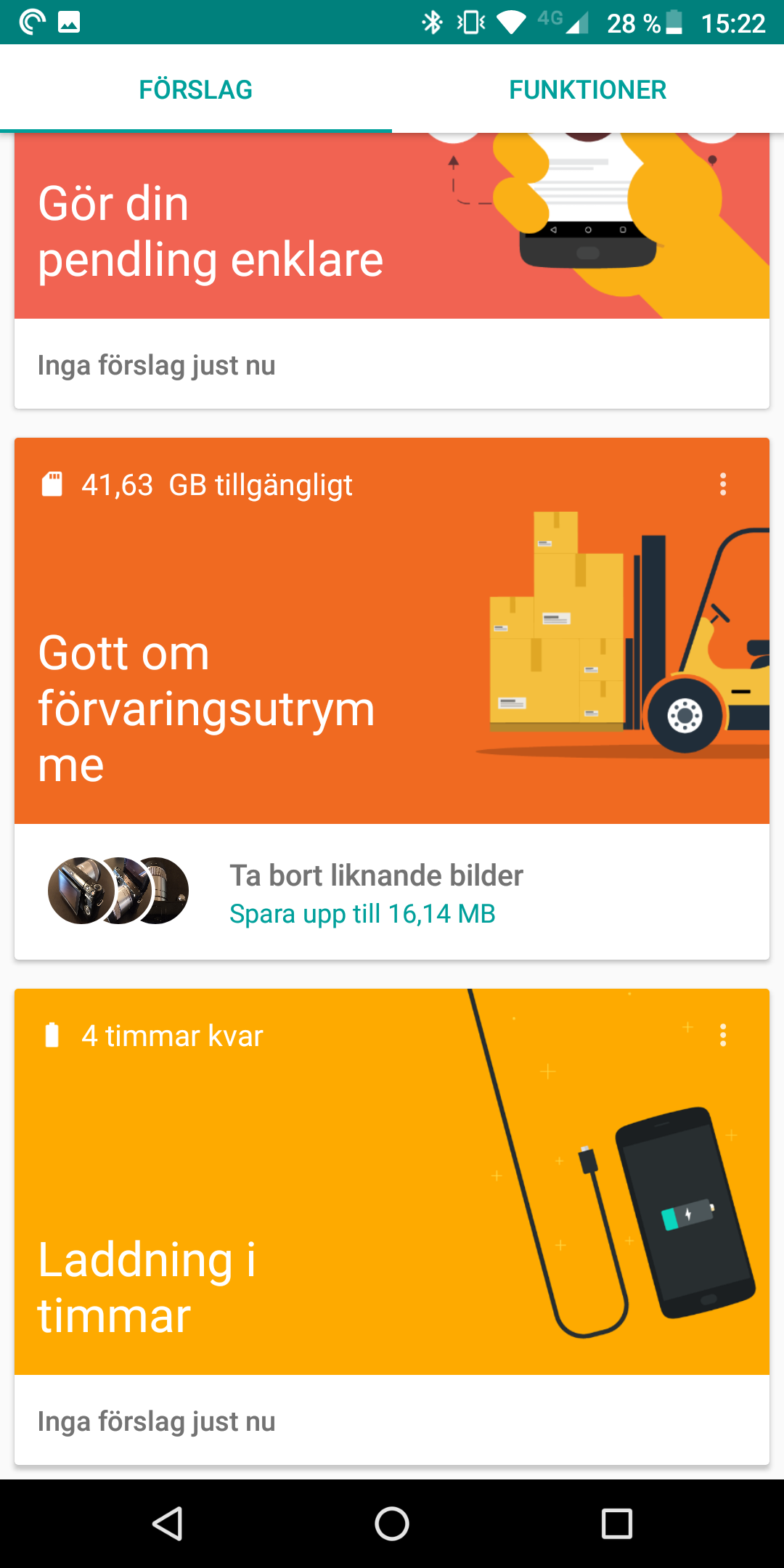Screen dimensions: 784x1568
Task: Go back with the system back button
Action: [x=168, y=1523]
